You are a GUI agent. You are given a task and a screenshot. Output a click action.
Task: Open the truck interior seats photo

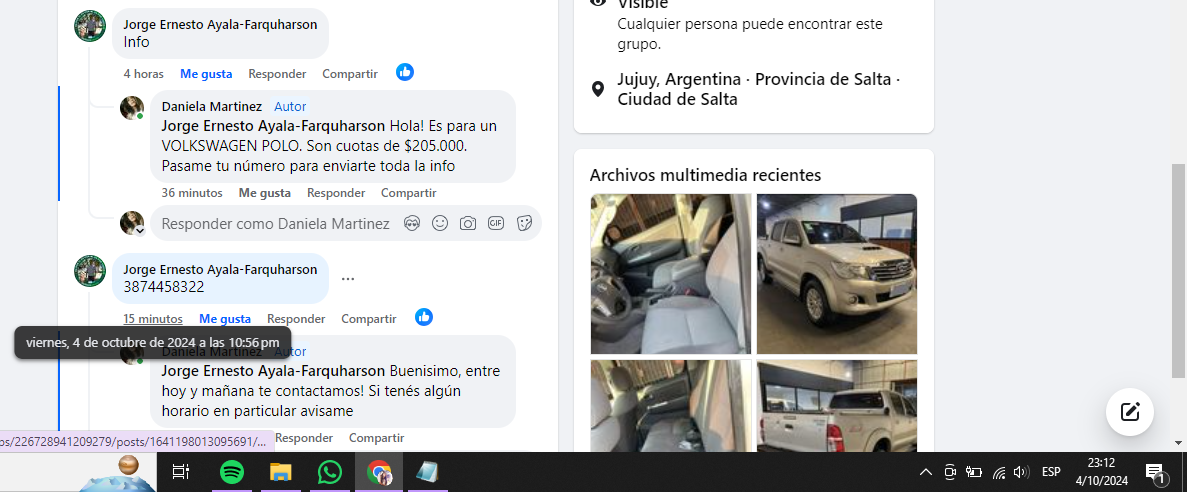[670, 274]
